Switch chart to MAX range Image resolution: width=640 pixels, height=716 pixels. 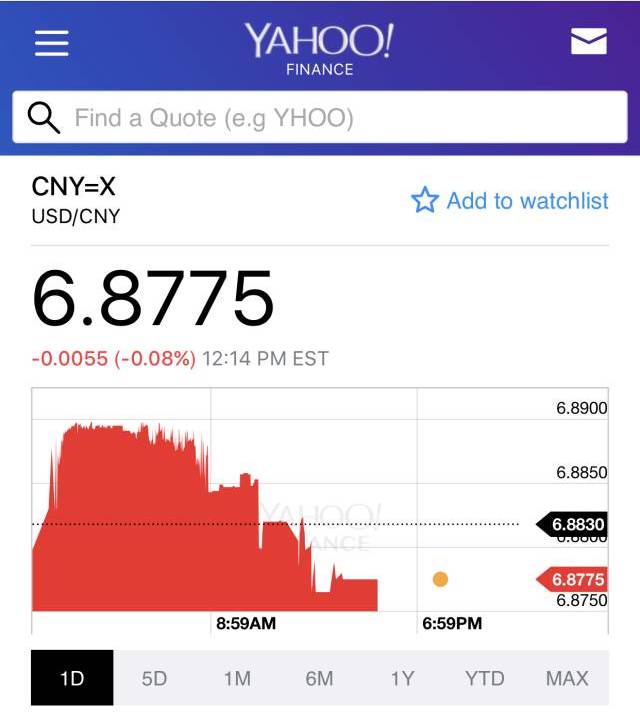[x=567, y=678]
